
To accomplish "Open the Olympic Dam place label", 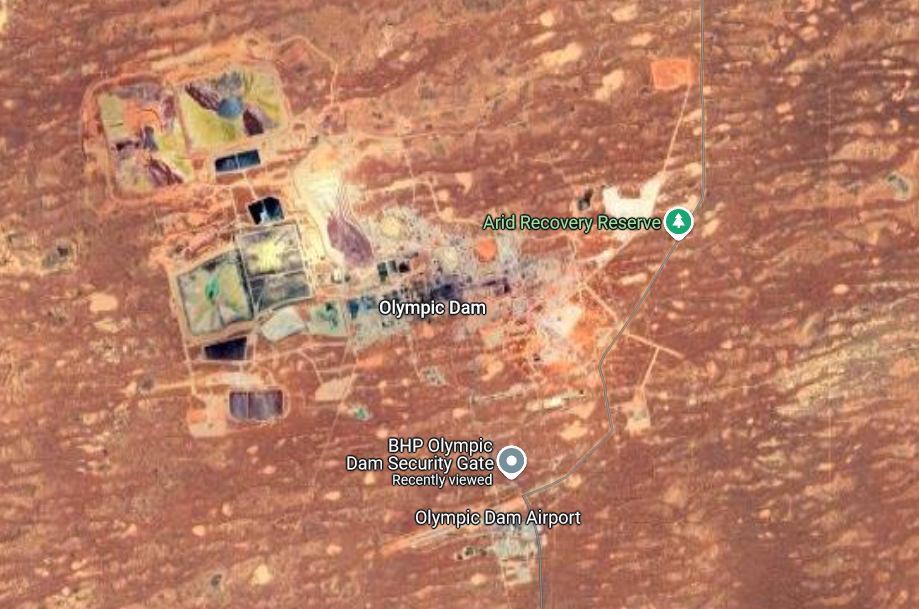I will click(432, 308).
